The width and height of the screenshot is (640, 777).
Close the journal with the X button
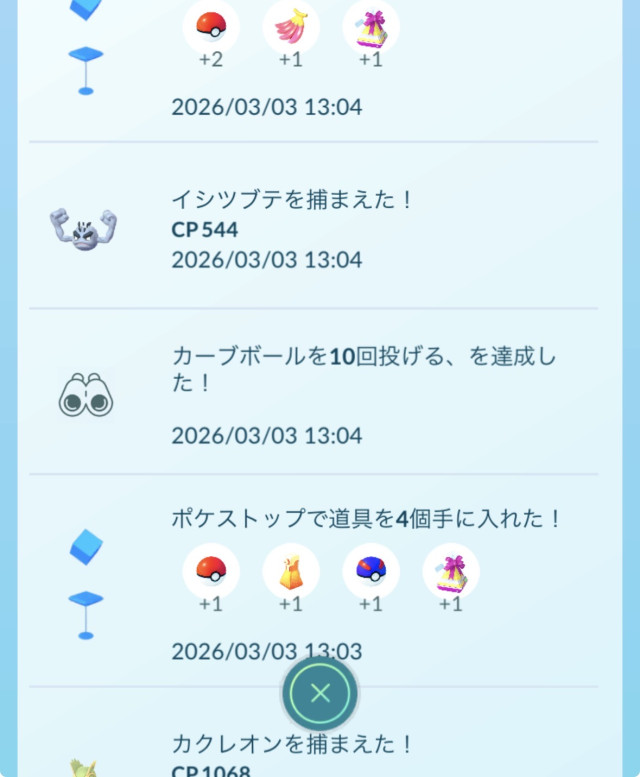coord(320,693)
